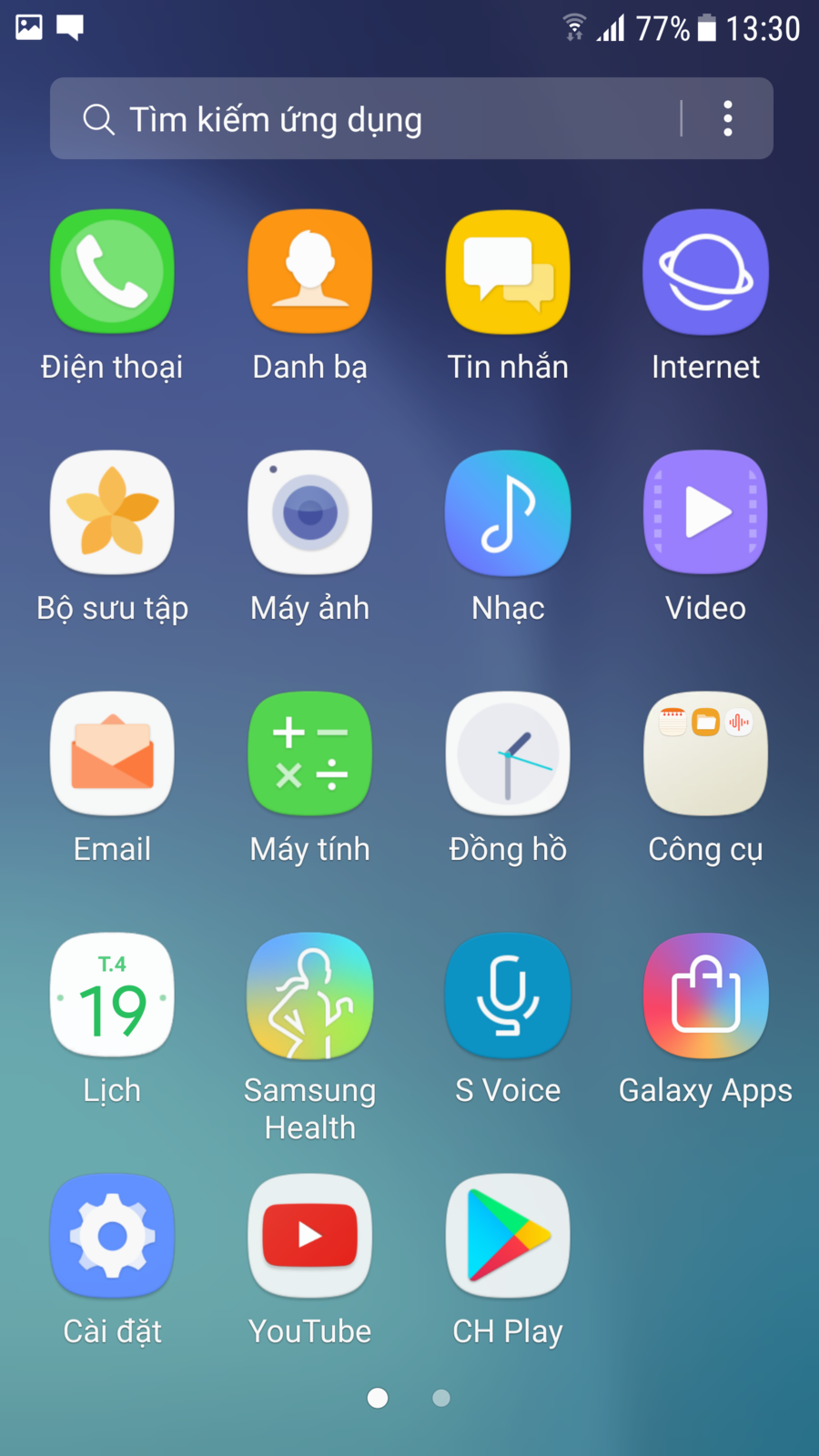Screen dimensions: 819x1456
Task: Open Cài đặt settings
Action: (112, 1237)
